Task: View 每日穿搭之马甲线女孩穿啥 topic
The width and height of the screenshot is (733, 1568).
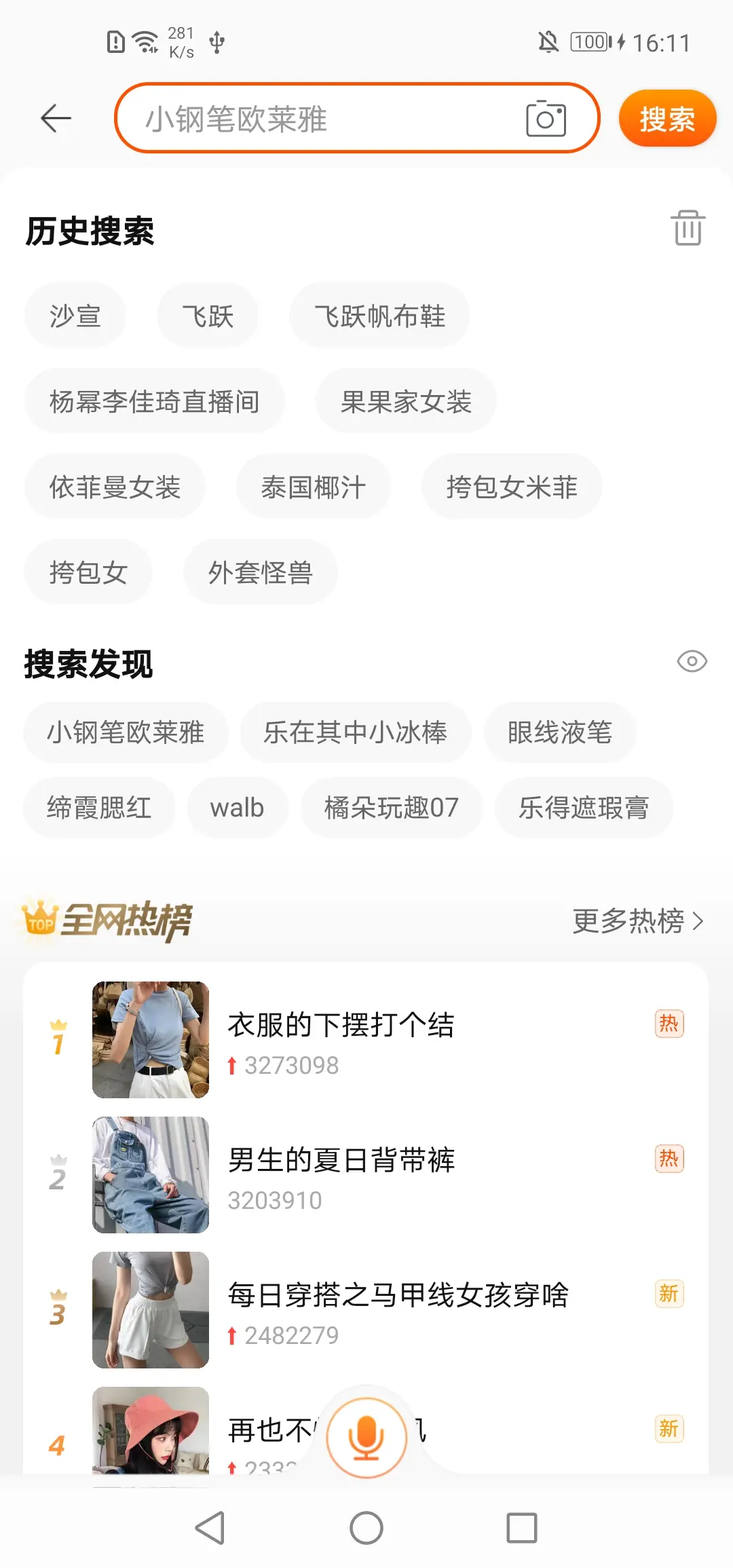Action: click(x=398, y=1295)
